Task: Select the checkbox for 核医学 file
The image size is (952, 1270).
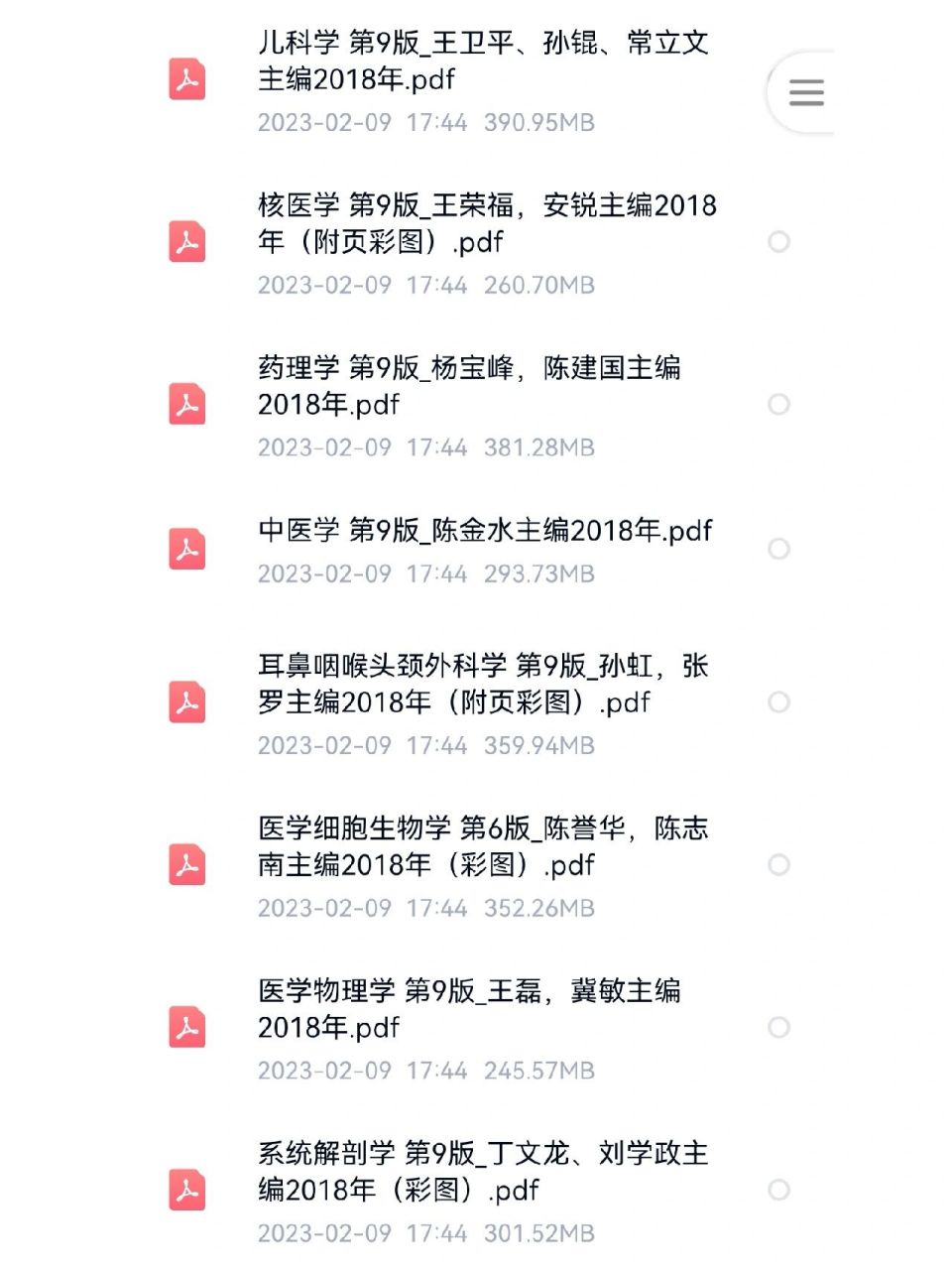Action: 779,241
